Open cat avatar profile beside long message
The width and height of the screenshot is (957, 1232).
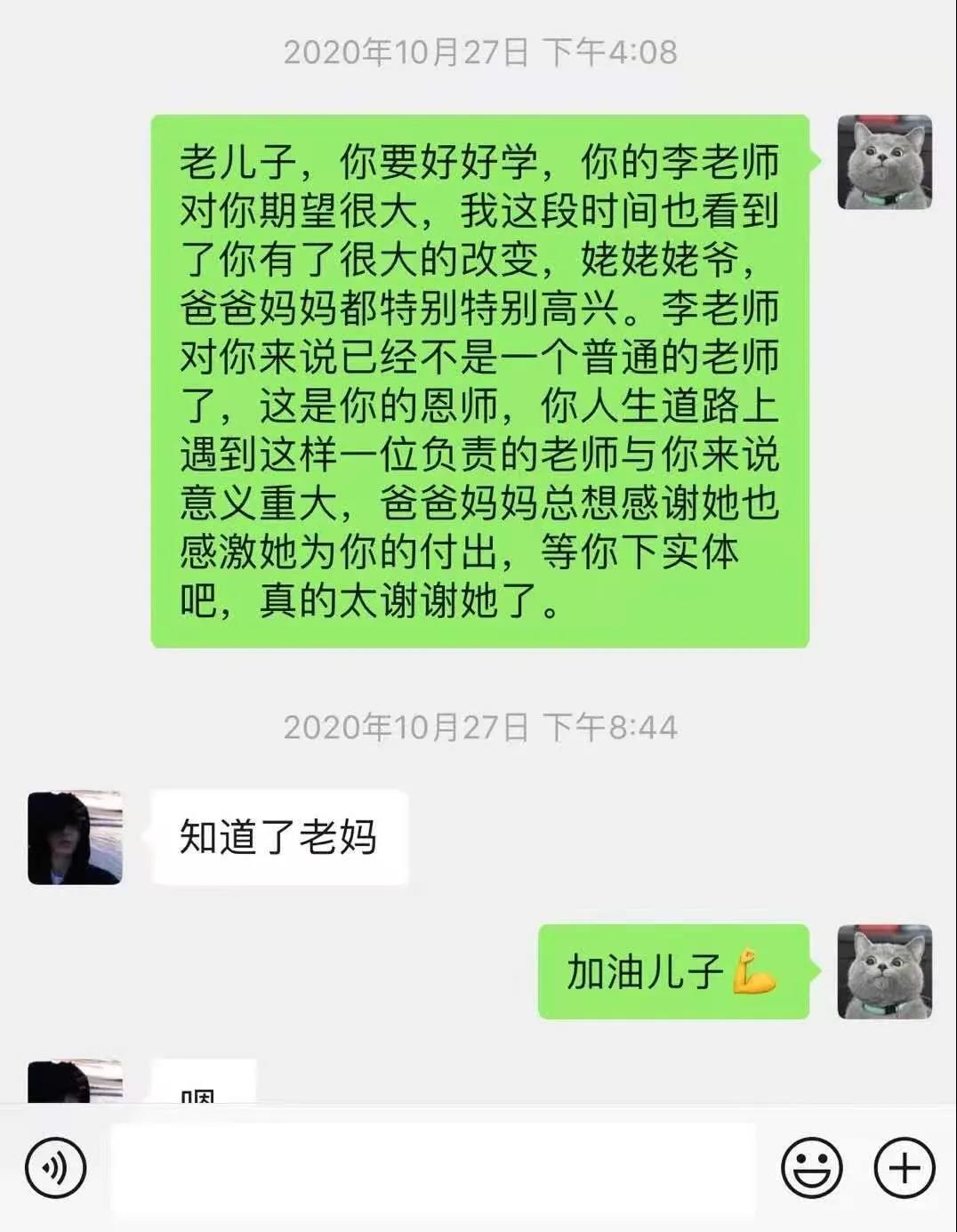tap(884, 162)
